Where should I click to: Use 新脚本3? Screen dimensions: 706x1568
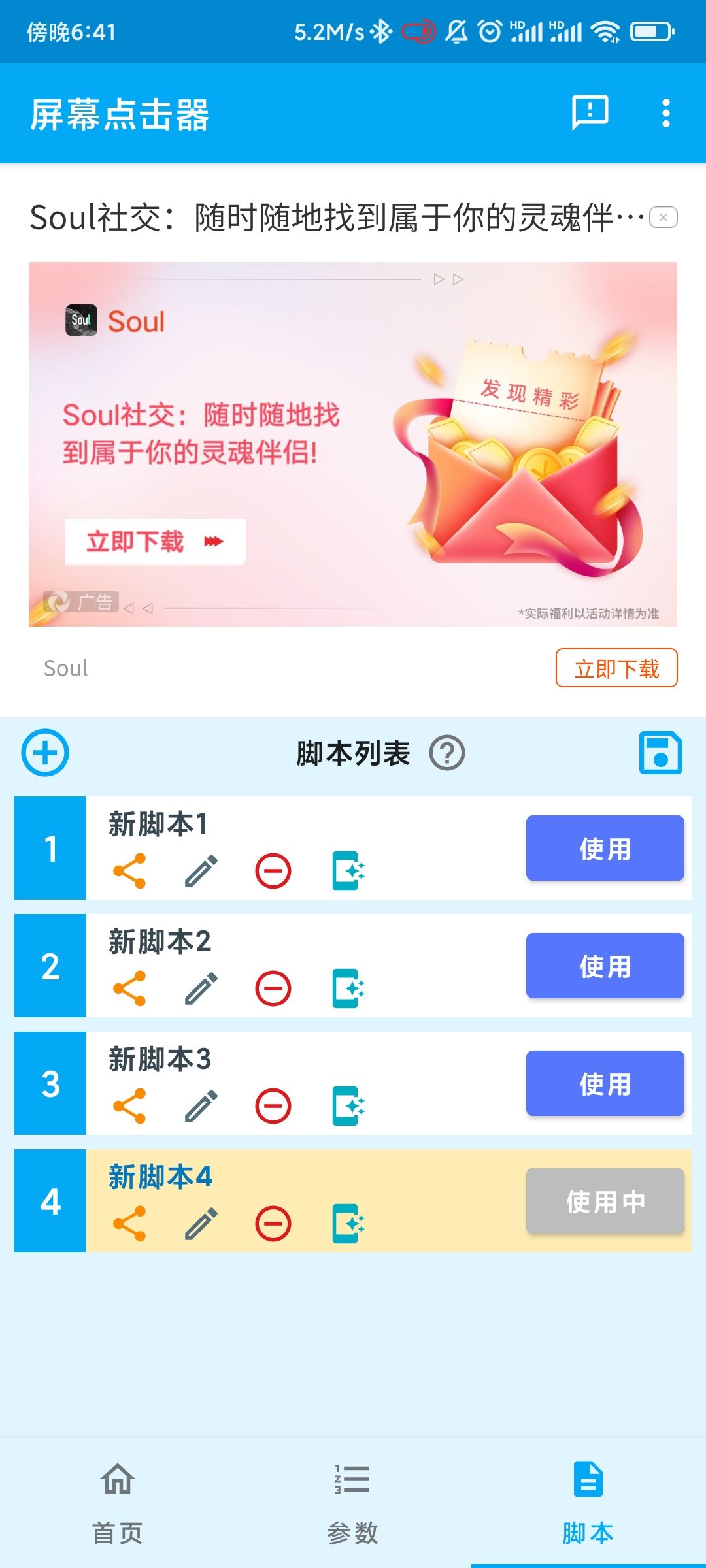coord(605,1083)
